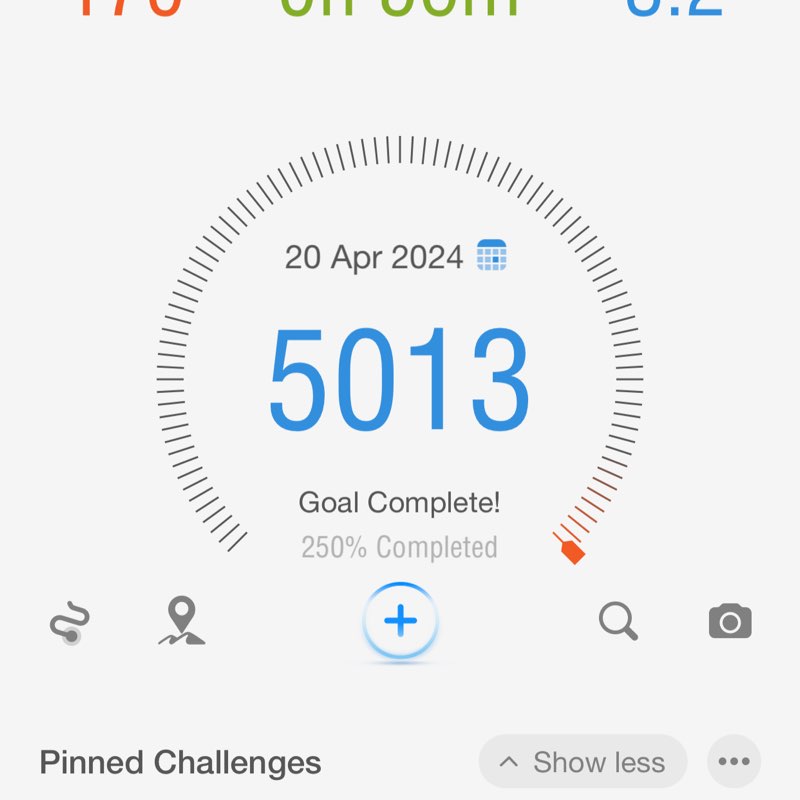The width and height of the screenshot is (800, 800).
Task: Open the Pinned Challenges overflow menu
Action: 734,762
